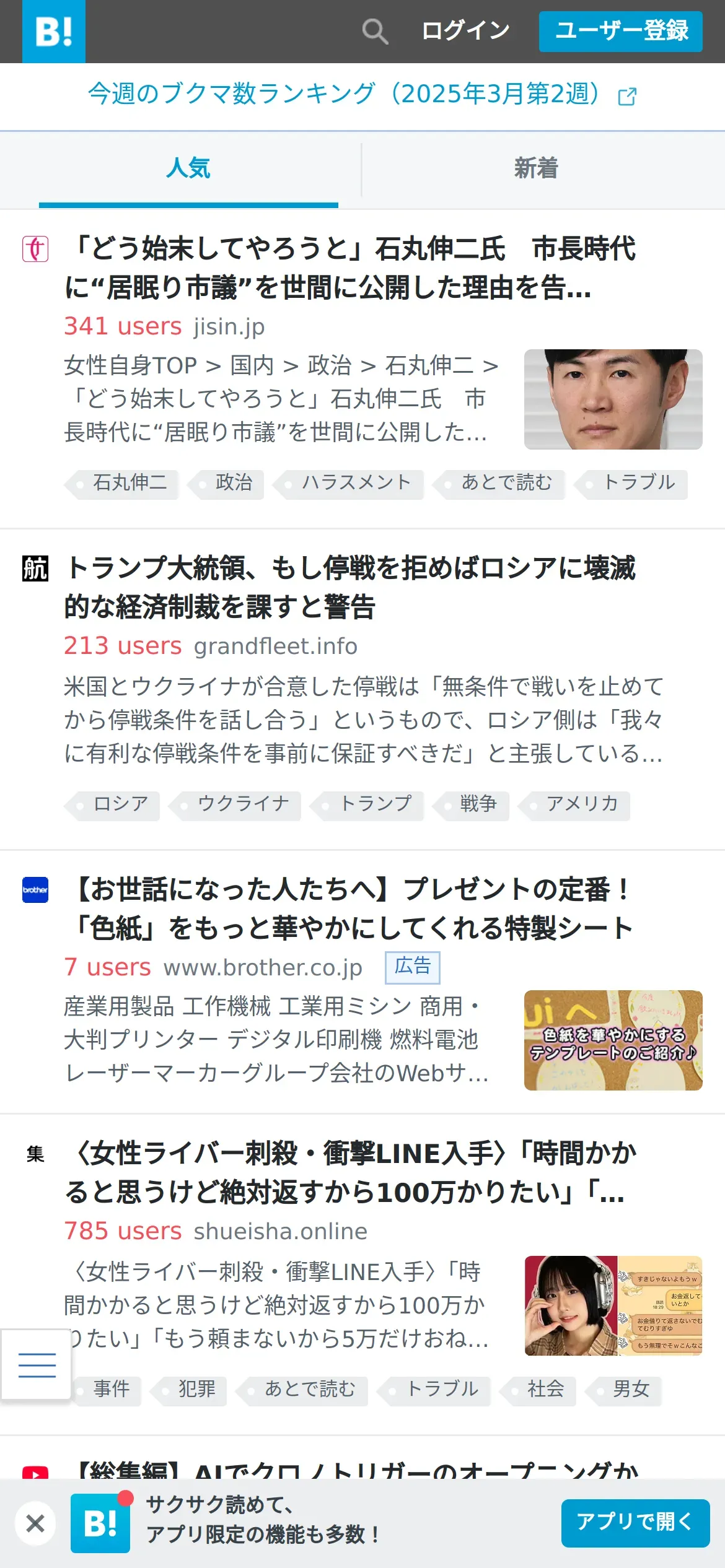
Task: Open the search magnifier icon
Action: [x=375, y=31]
